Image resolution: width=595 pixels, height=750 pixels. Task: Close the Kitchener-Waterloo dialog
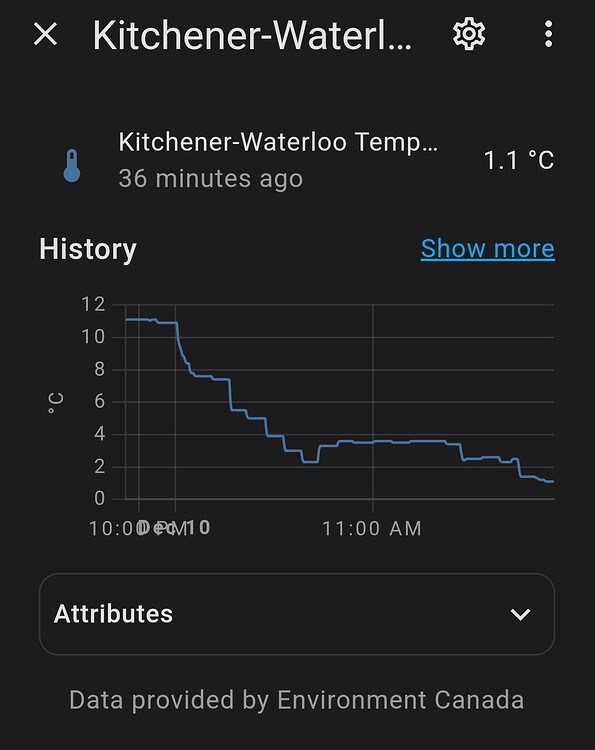(45, 34)
